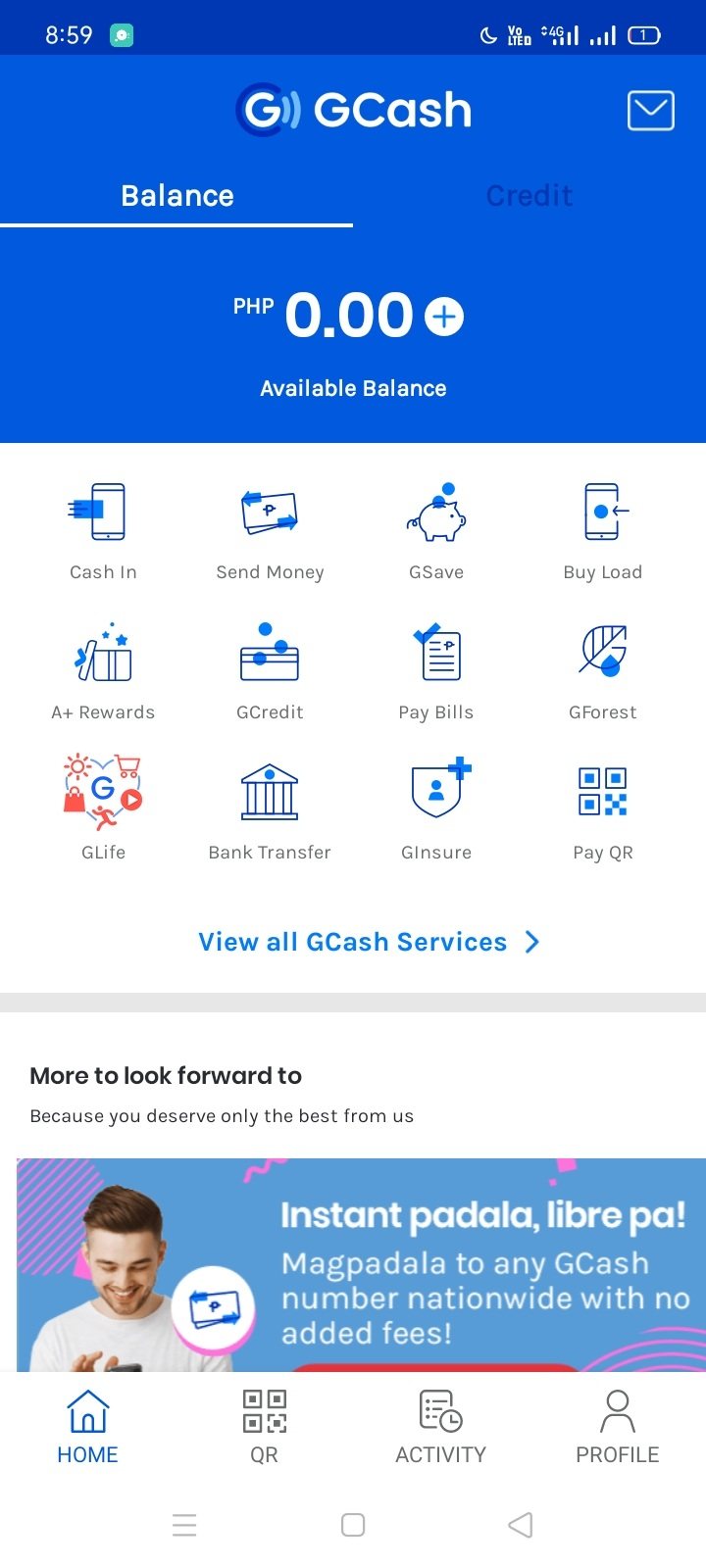The image size is (706, 1568).
Task: View all GCash Services
Action: coord(369,942)
